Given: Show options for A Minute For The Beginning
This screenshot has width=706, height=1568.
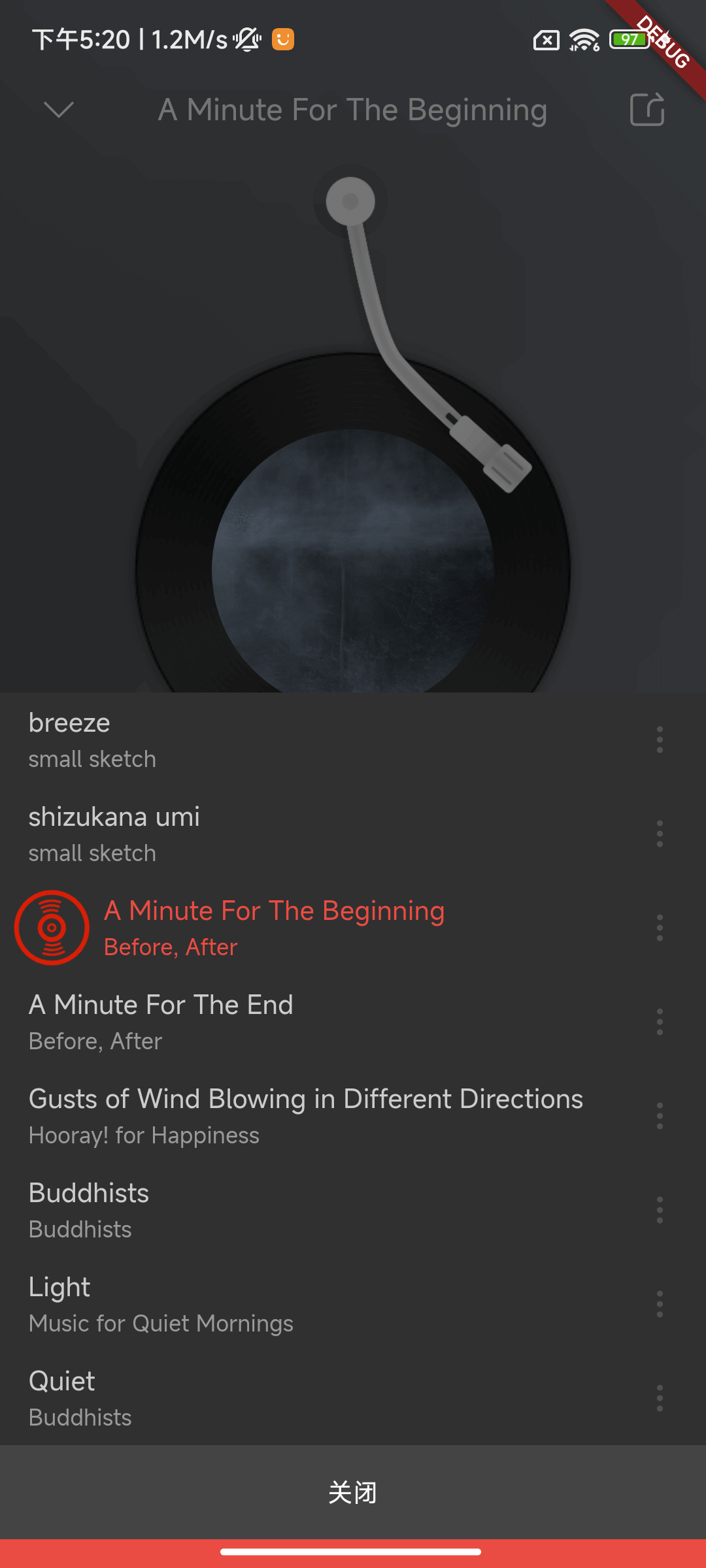Looking at the screenshot, I should point(660,928).
